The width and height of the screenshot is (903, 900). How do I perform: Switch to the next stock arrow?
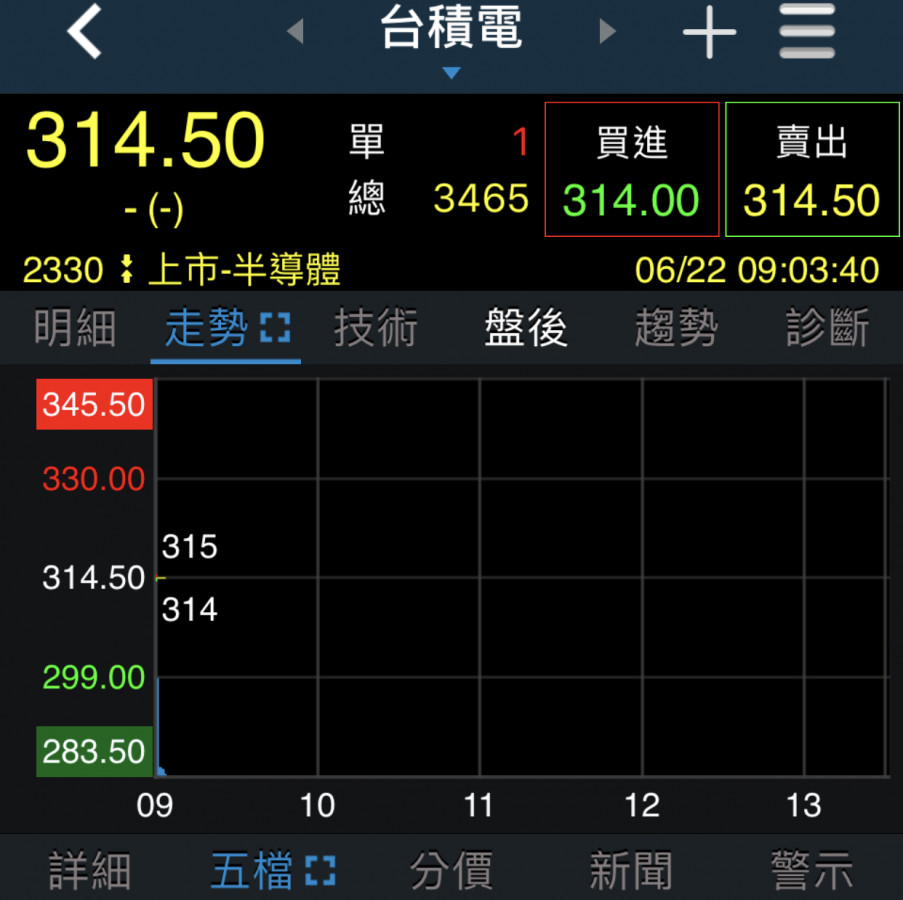pyautogui.click(x=607, y=32)
